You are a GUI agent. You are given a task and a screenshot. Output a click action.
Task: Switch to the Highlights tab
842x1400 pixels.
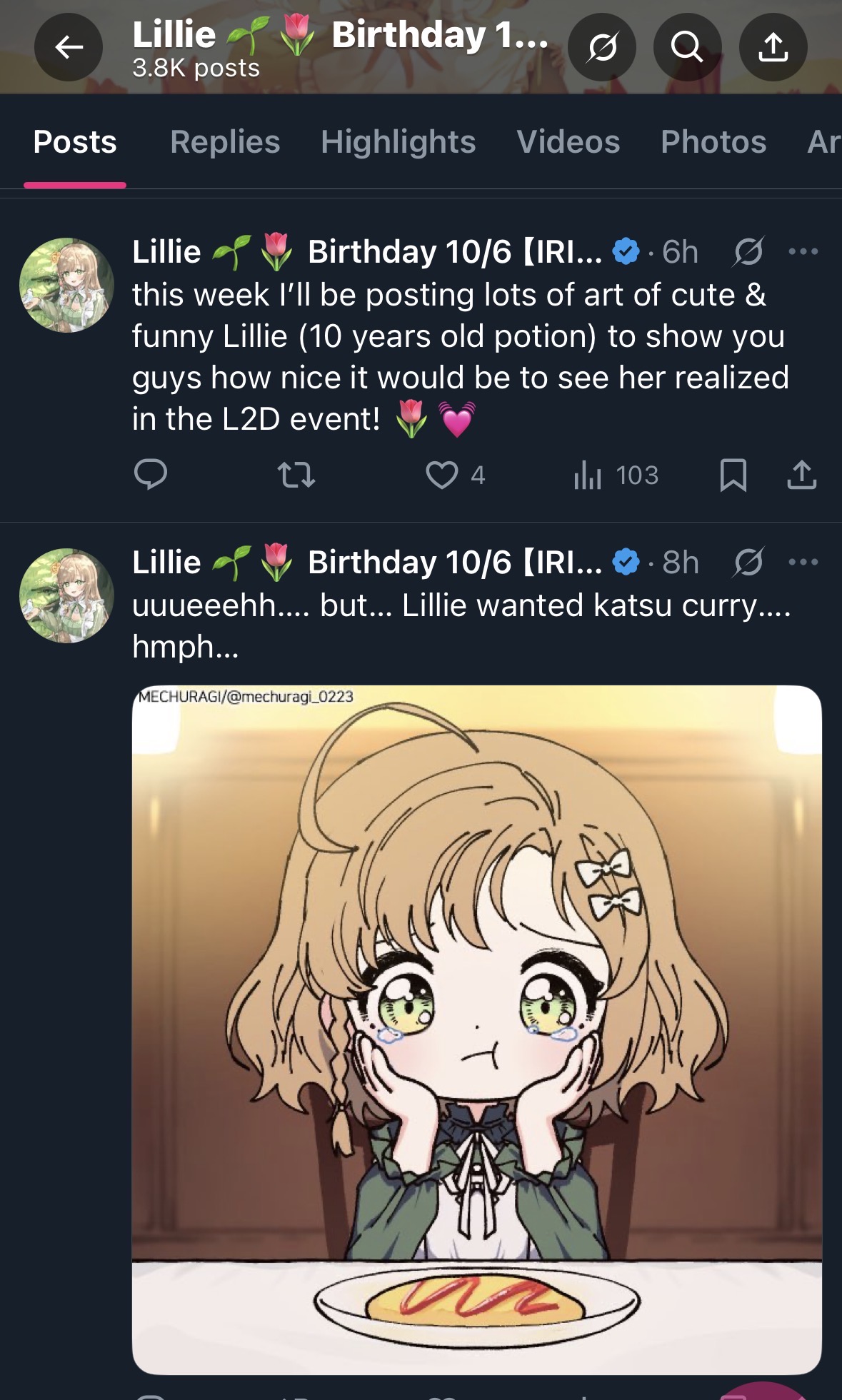click(398, 141)
